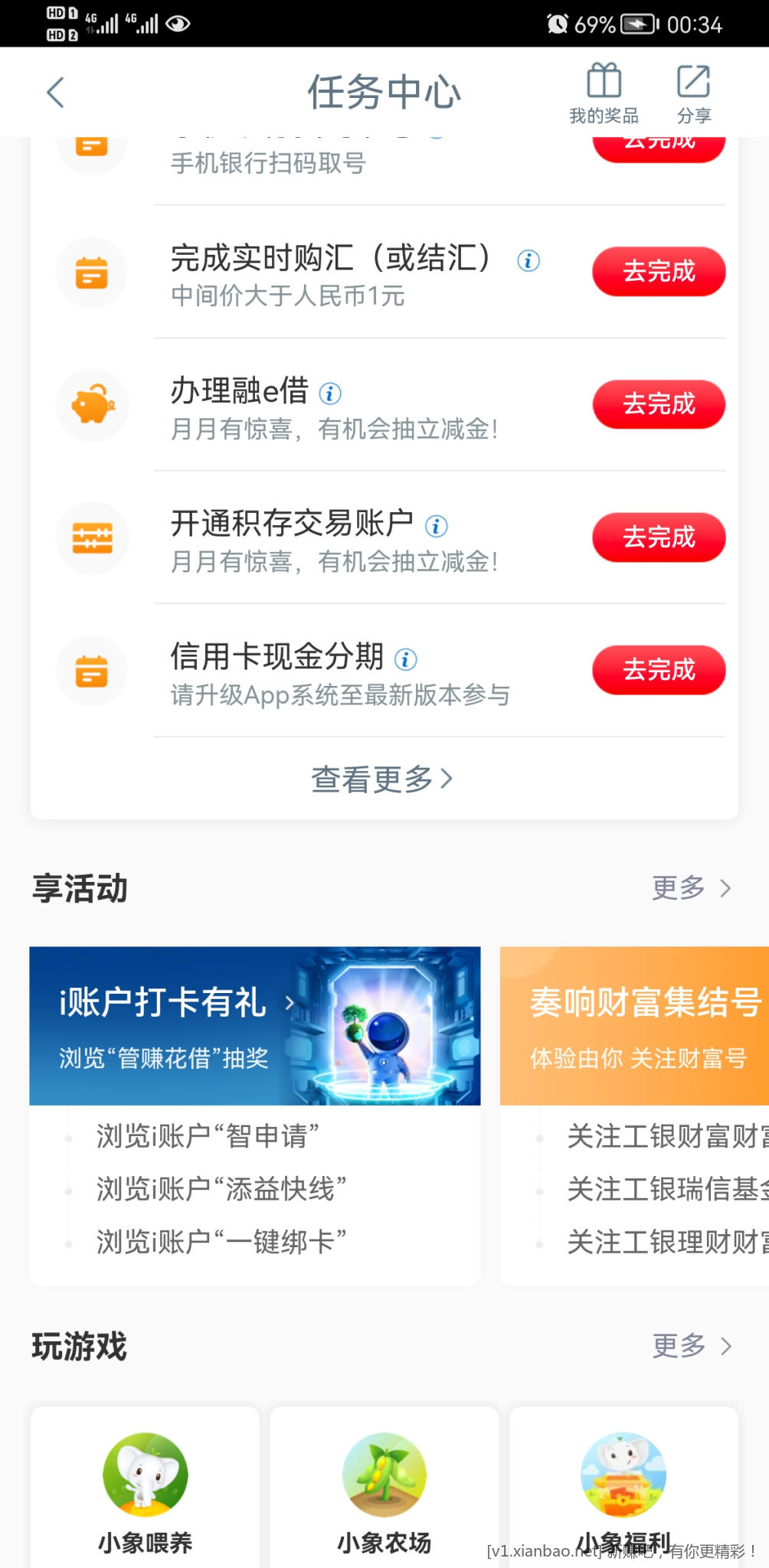Open 更多 in 玩游戏 section
This screenshot has width=769, height=1568.
point(691,1345)
